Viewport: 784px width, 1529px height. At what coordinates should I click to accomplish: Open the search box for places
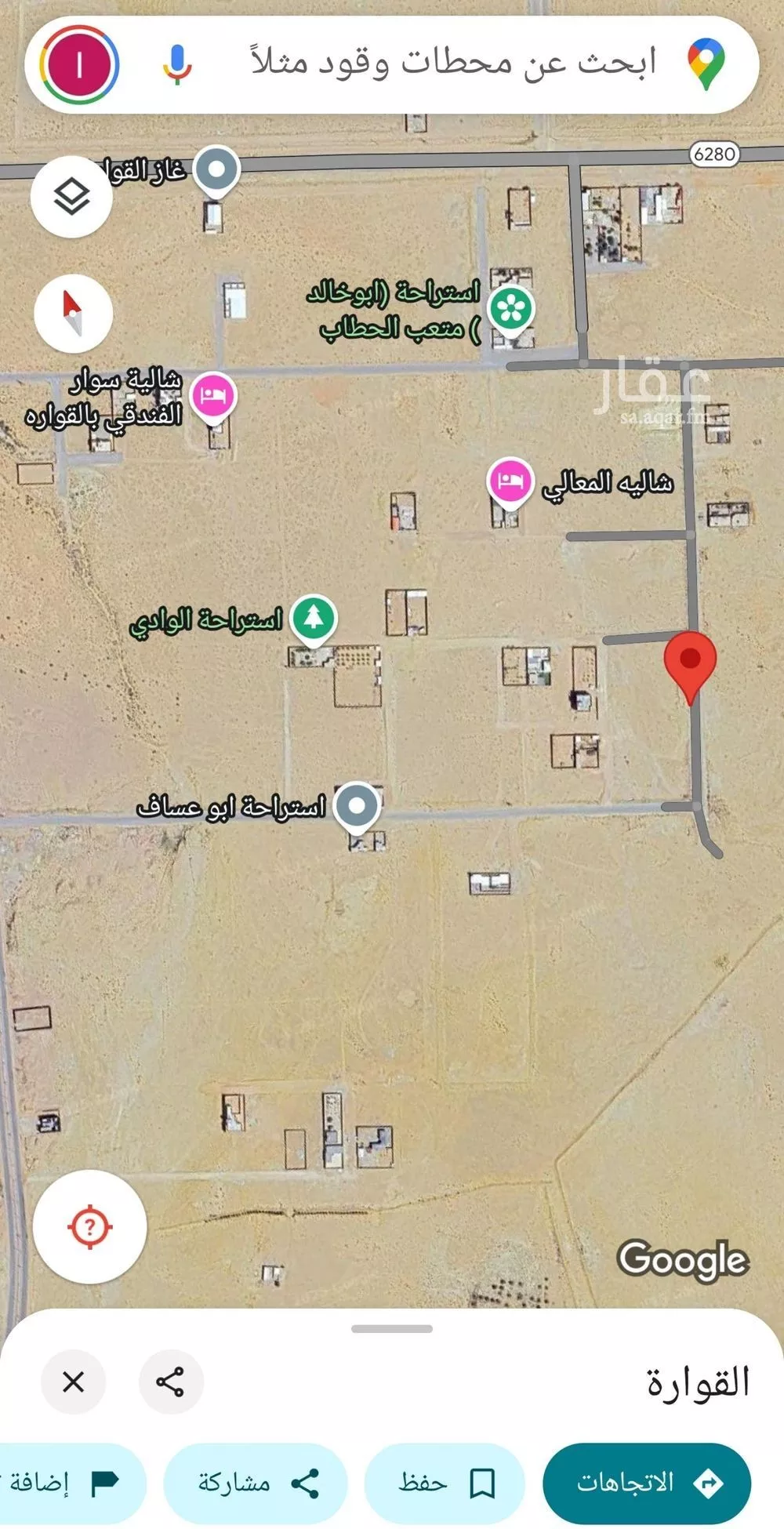[x=453, y=63]
